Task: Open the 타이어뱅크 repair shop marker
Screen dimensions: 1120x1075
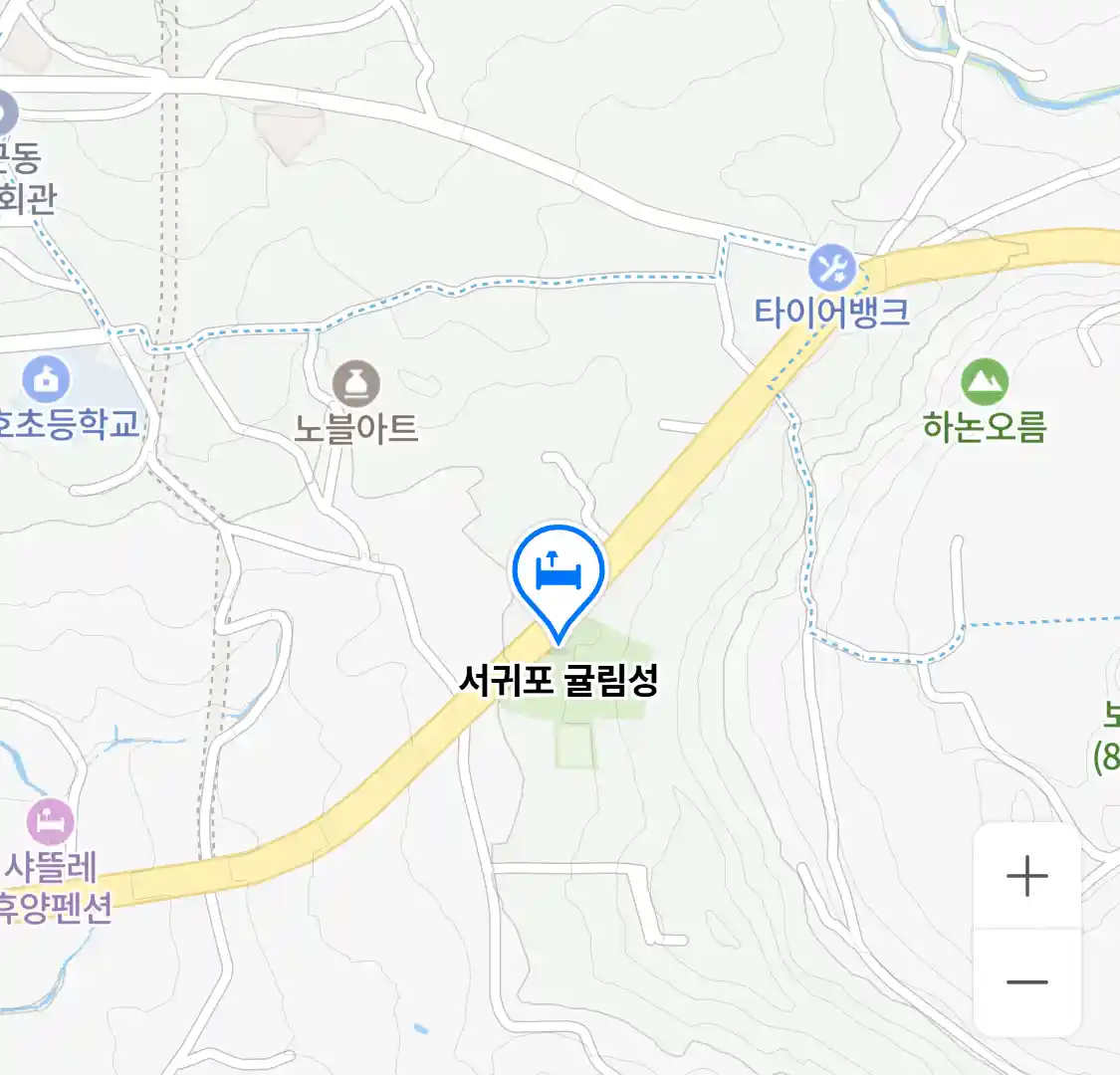Action: click(x=831, y=267)
